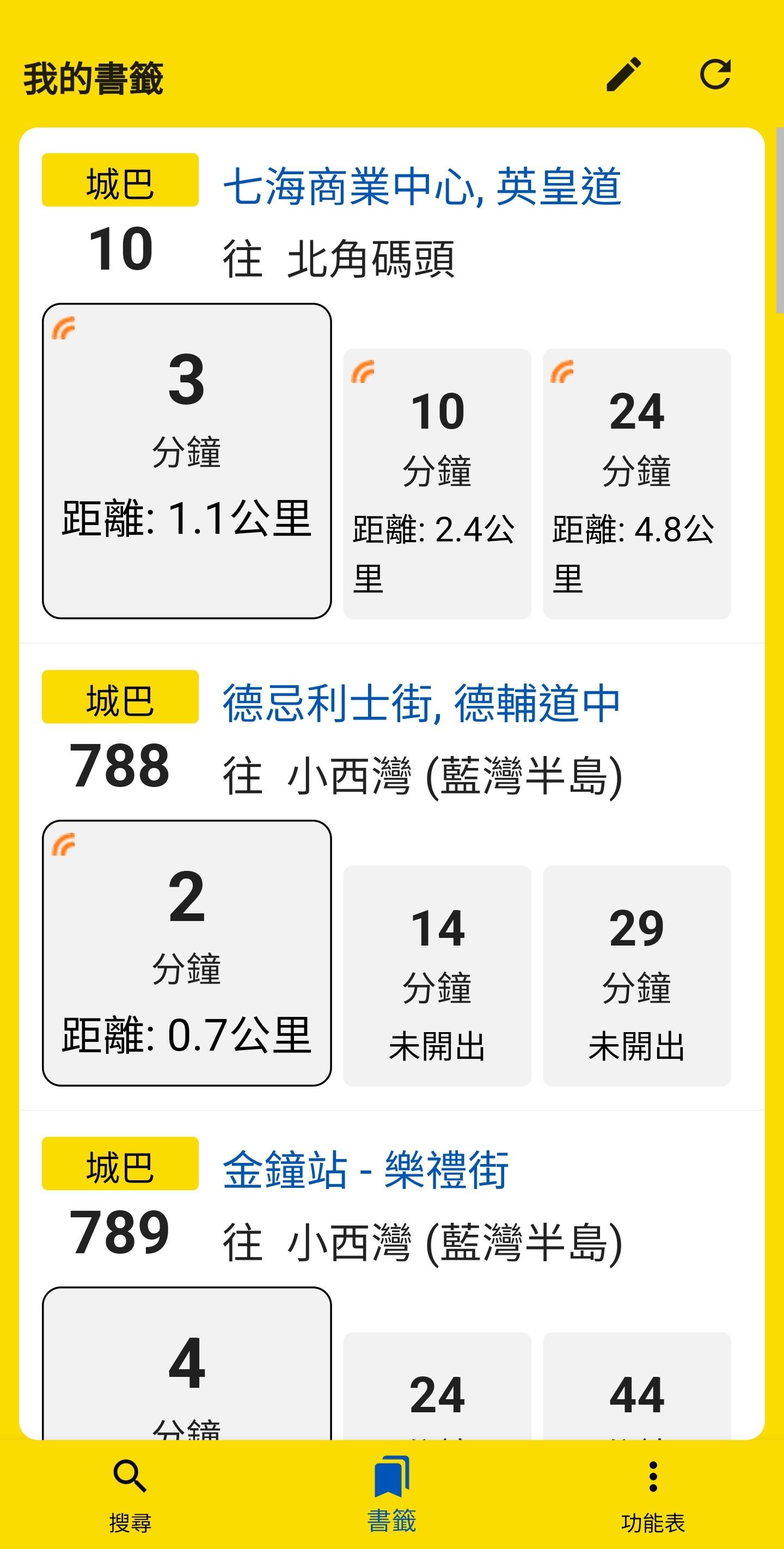The image size is (784, 1549).
Task: Tap route 10's 10 分鐘 arrival card
Action: (437, 484)
